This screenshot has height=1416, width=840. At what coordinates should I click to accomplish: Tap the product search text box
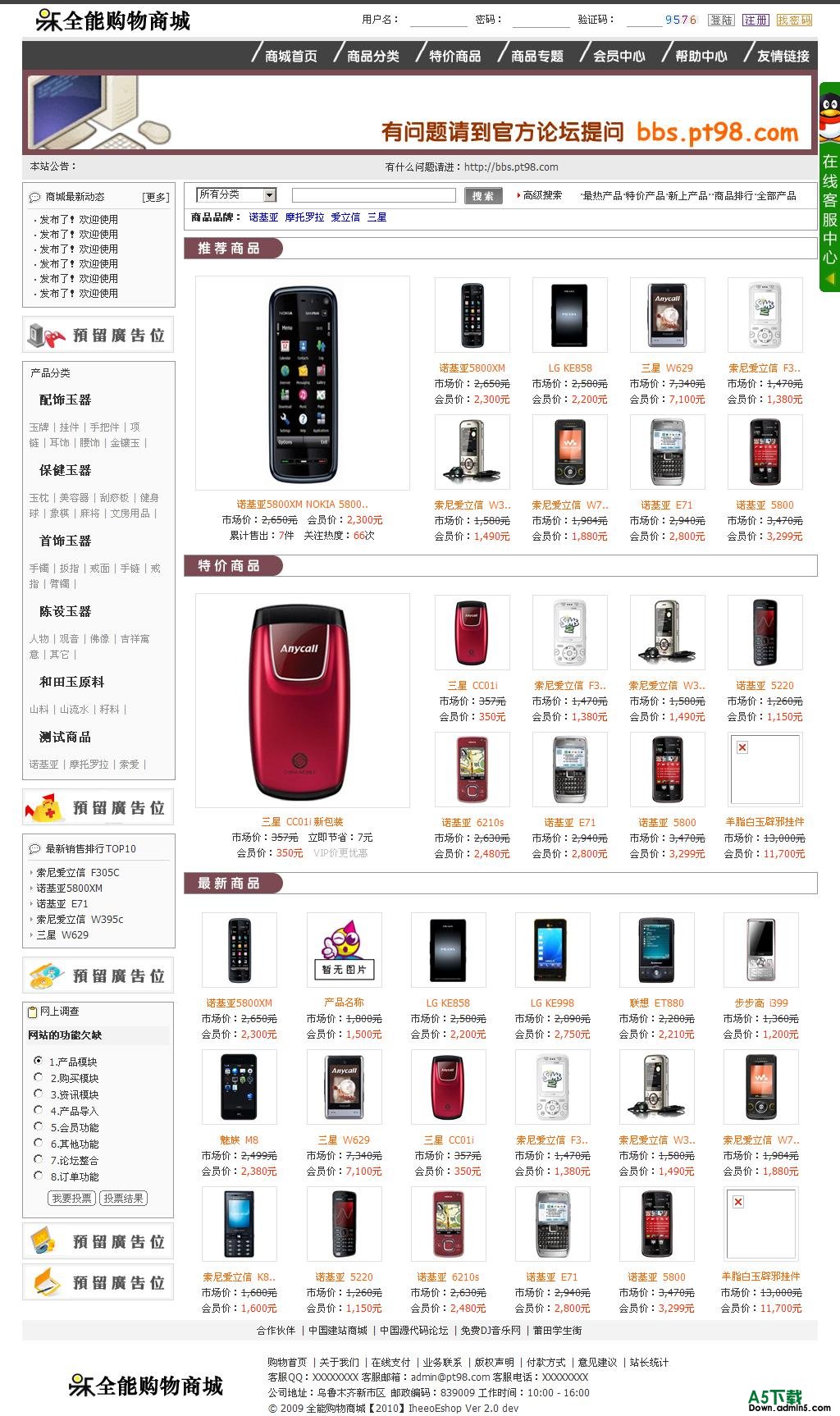tap(373, 195)
